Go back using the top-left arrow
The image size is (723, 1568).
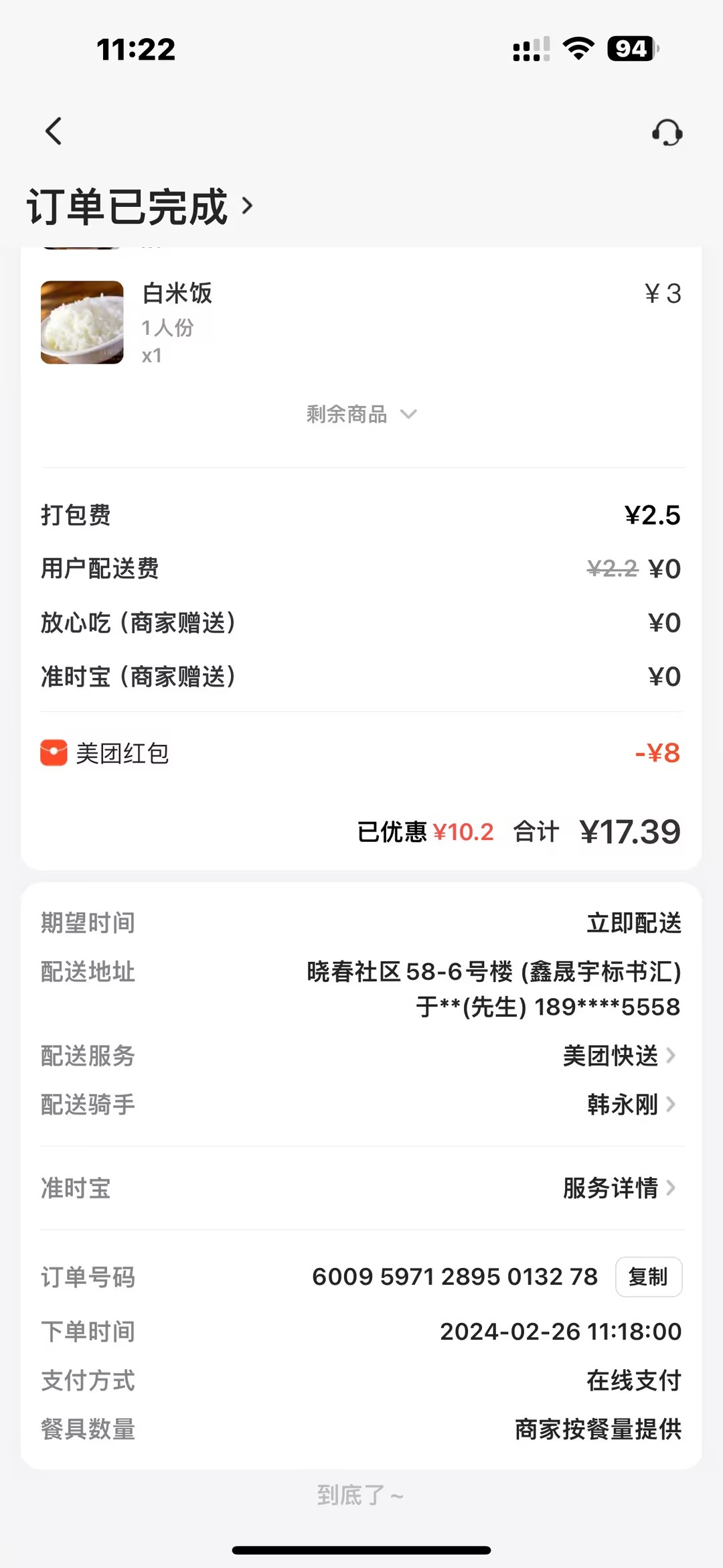[54, 131]
